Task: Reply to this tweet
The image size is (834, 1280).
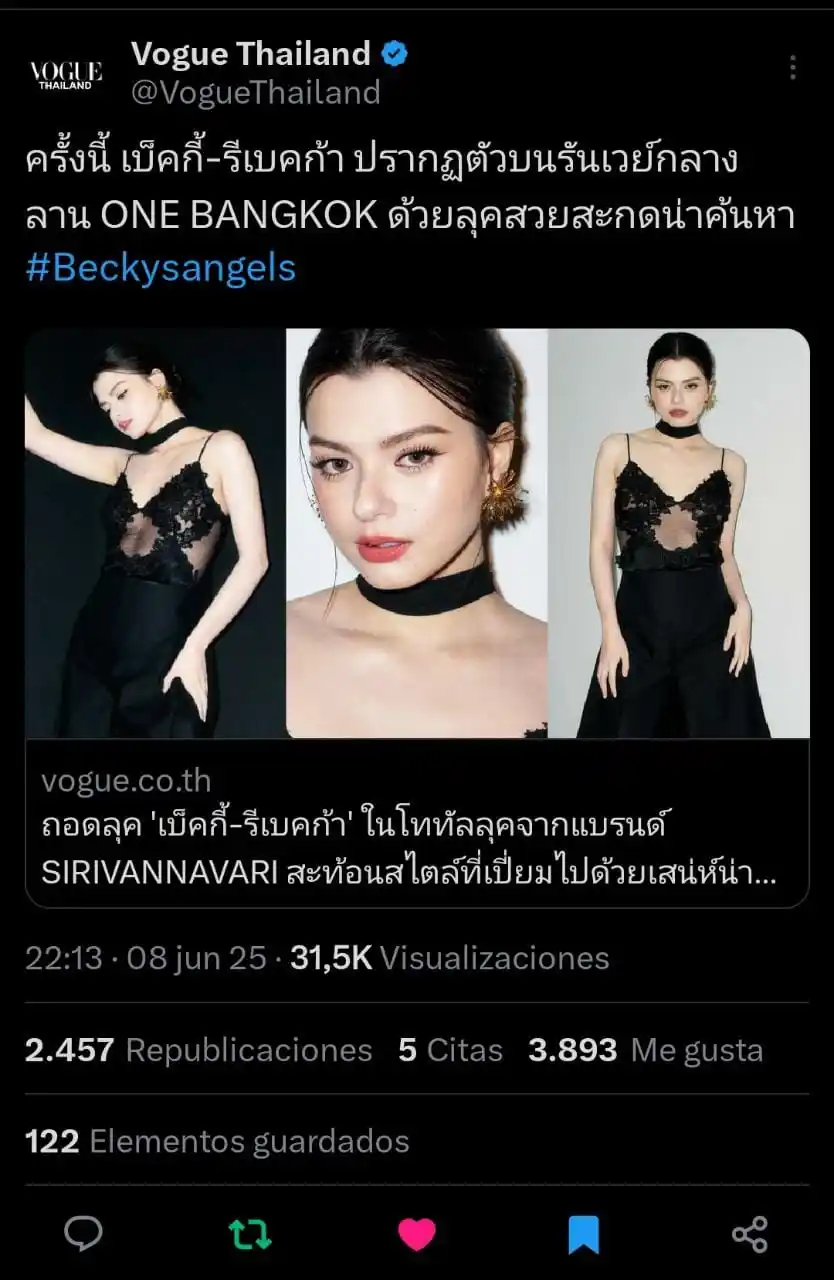Action: point(83,1234)
